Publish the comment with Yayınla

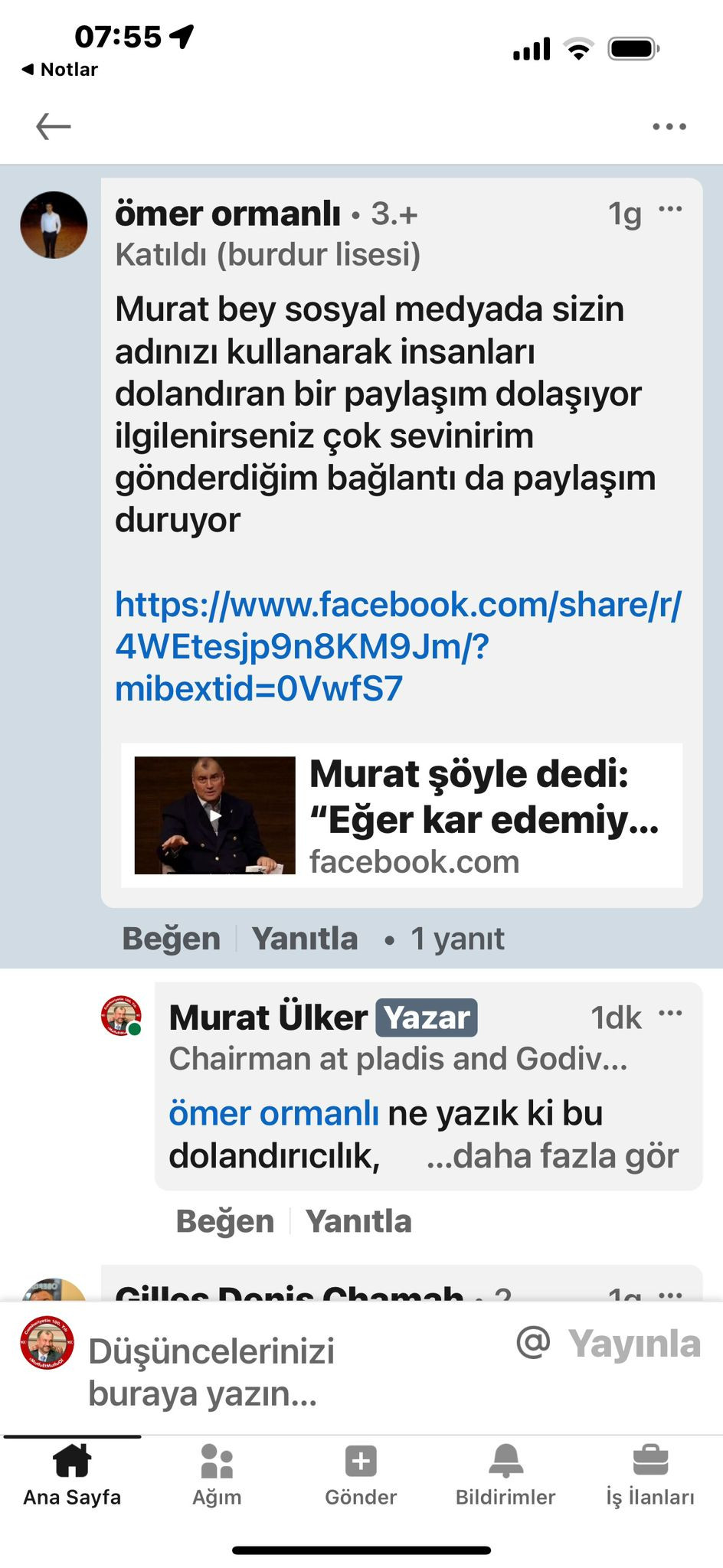tap(634, 1344)
